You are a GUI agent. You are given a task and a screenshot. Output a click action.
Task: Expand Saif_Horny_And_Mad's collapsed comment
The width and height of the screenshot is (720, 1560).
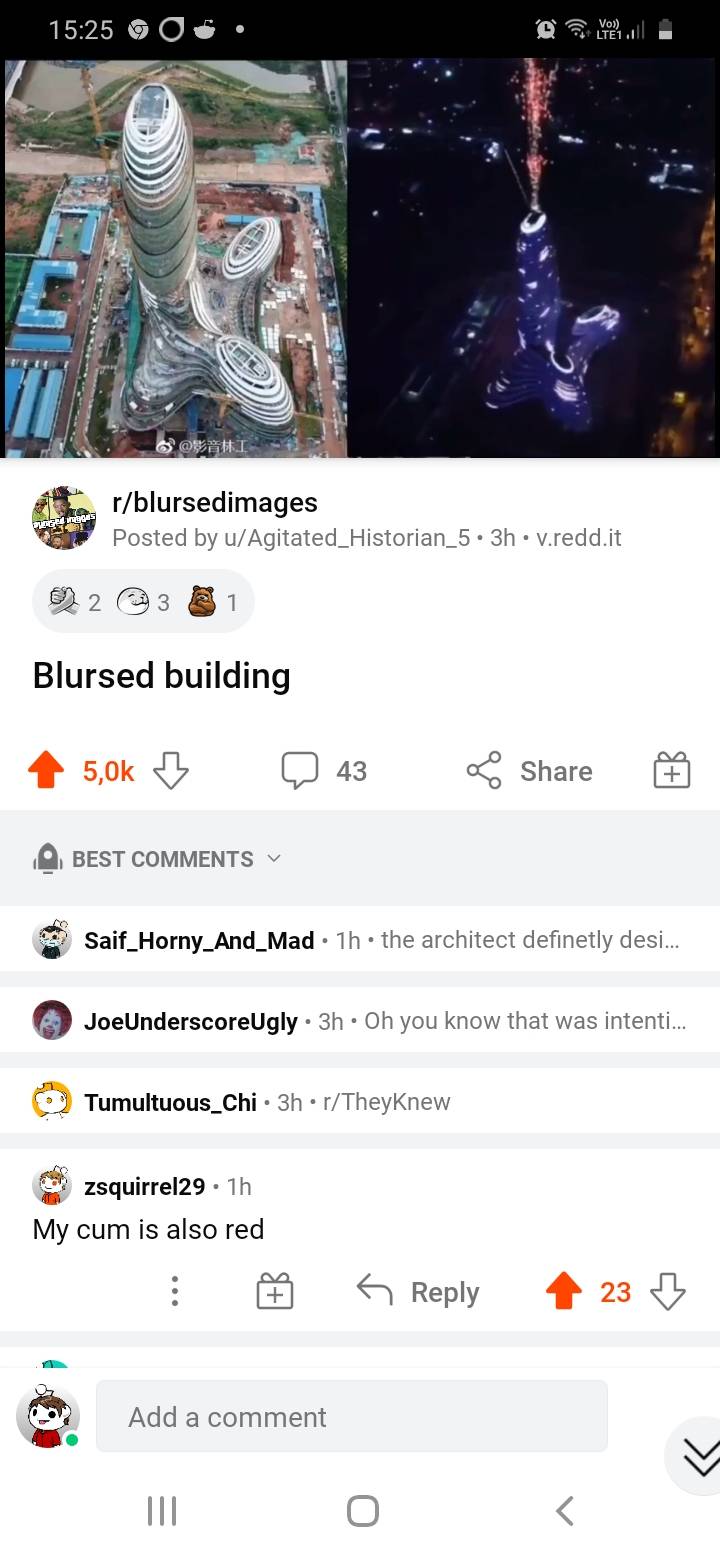pos(360,940)
